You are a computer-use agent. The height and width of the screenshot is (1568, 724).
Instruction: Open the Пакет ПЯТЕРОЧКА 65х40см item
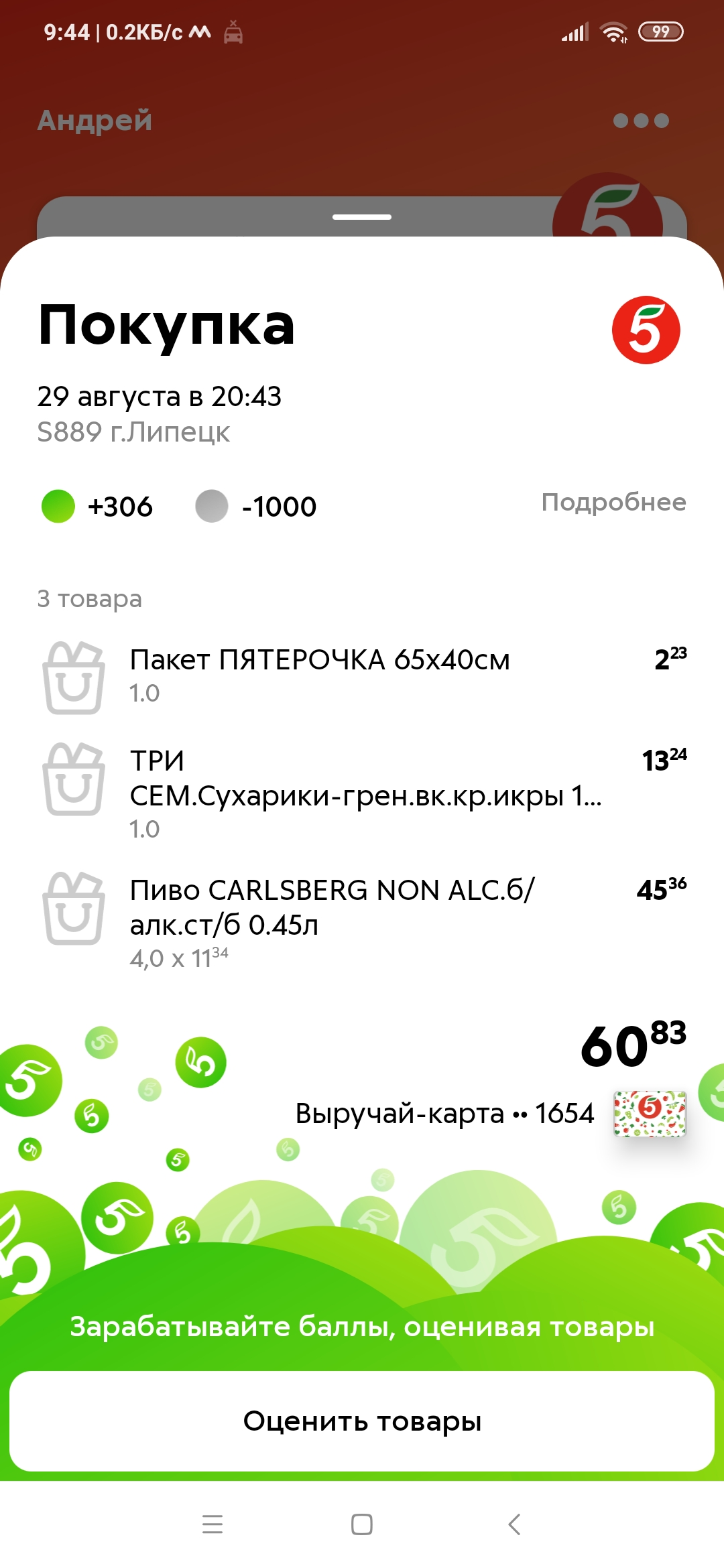pos(362,677)
